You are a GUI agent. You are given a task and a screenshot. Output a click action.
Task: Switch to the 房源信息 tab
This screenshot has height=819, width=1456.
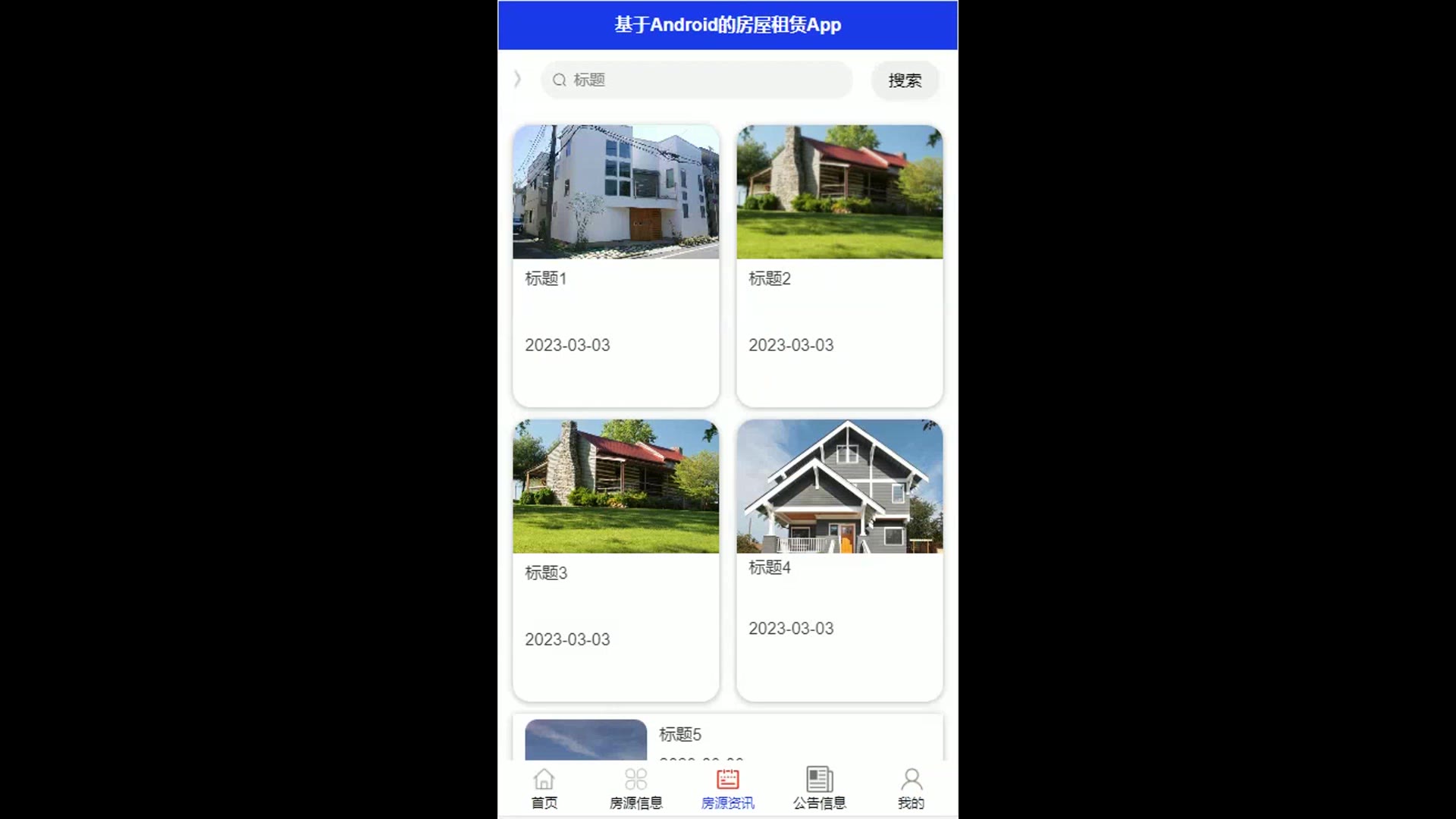click(x=635, y=789)
